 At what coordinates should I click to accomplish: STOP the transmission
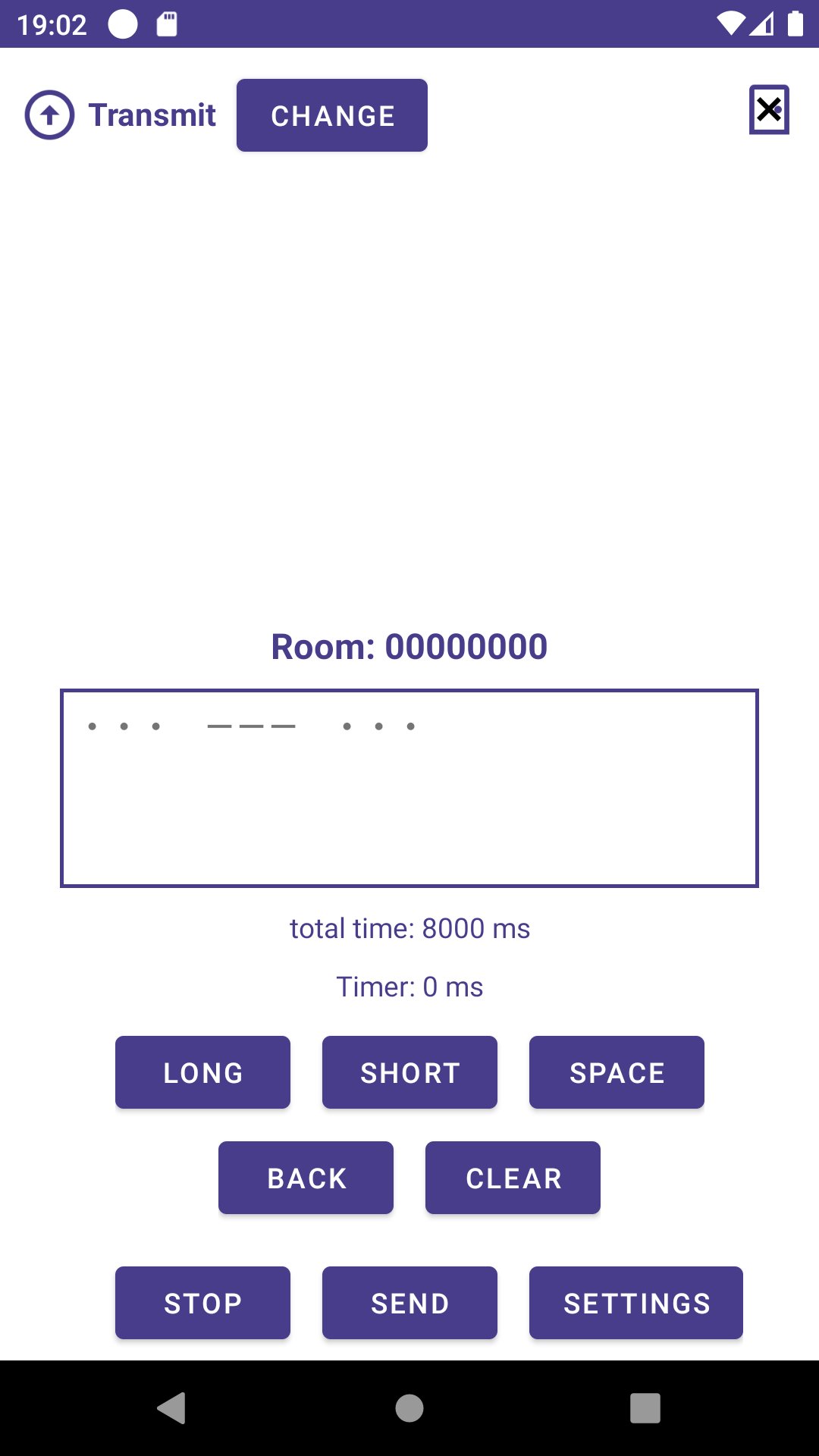pos(202,1303)
